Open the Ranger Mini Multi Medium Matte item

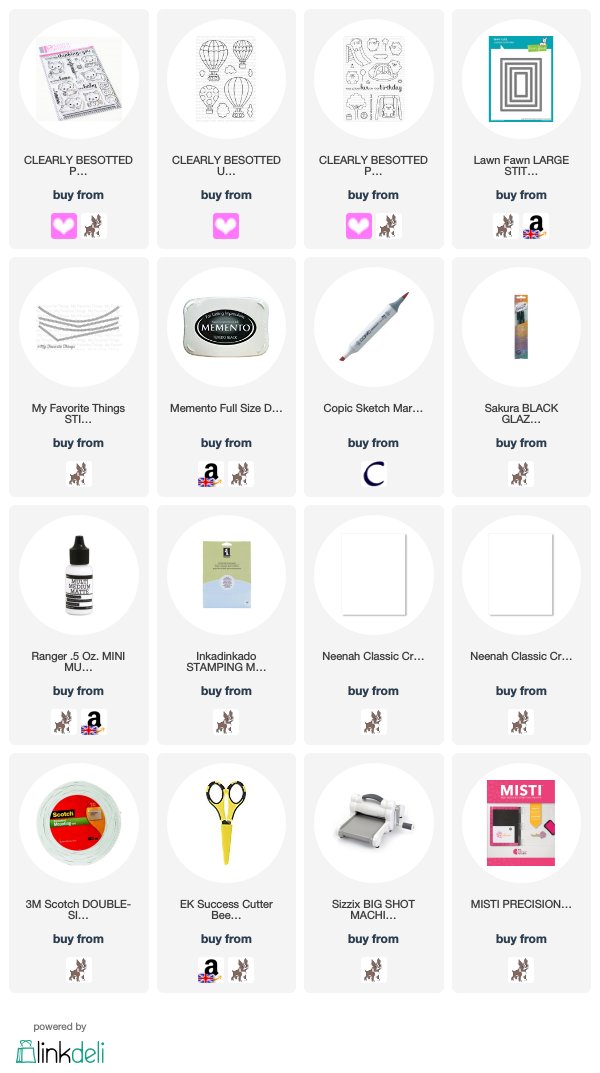coord(79,575)
